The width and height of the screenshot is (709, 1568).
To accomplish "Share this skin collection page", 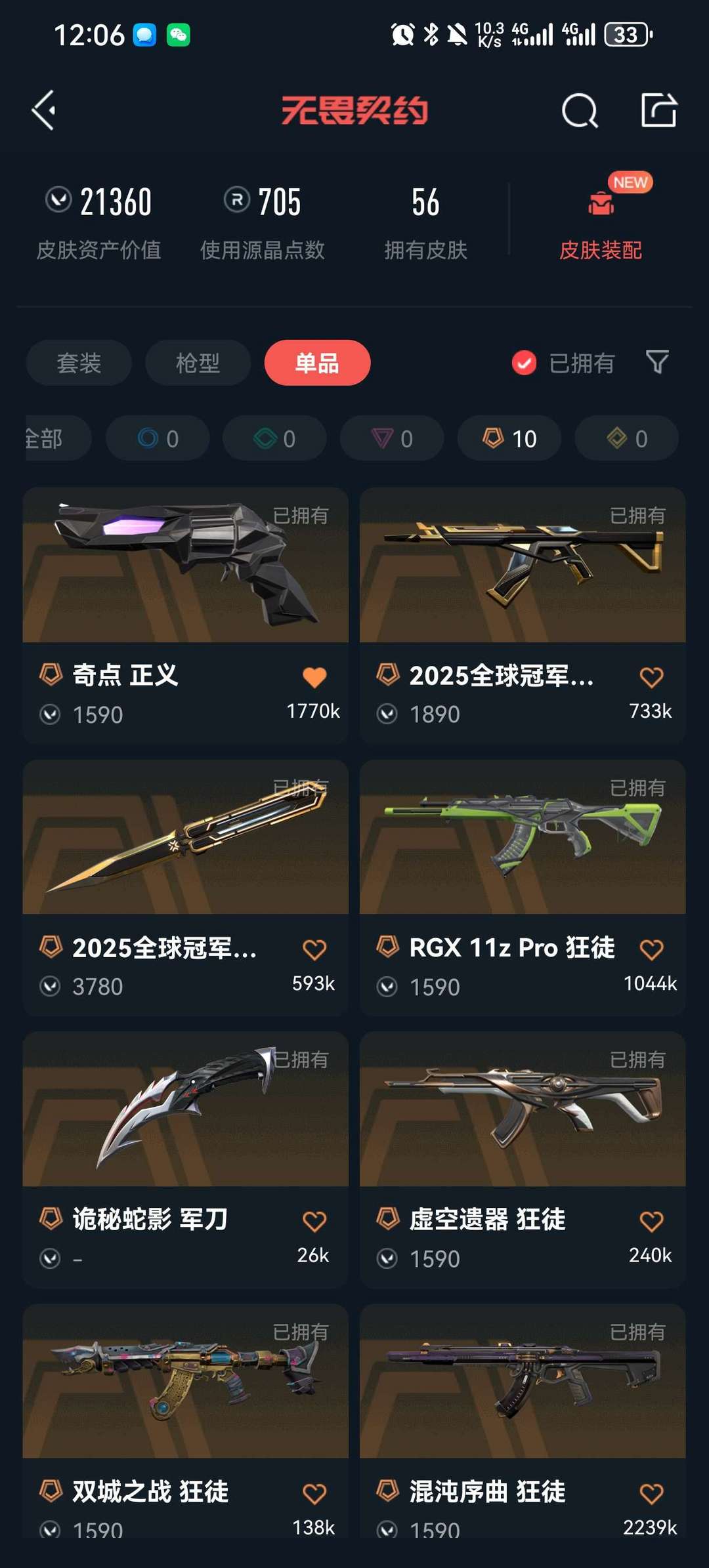I will [x=658, y=110].
